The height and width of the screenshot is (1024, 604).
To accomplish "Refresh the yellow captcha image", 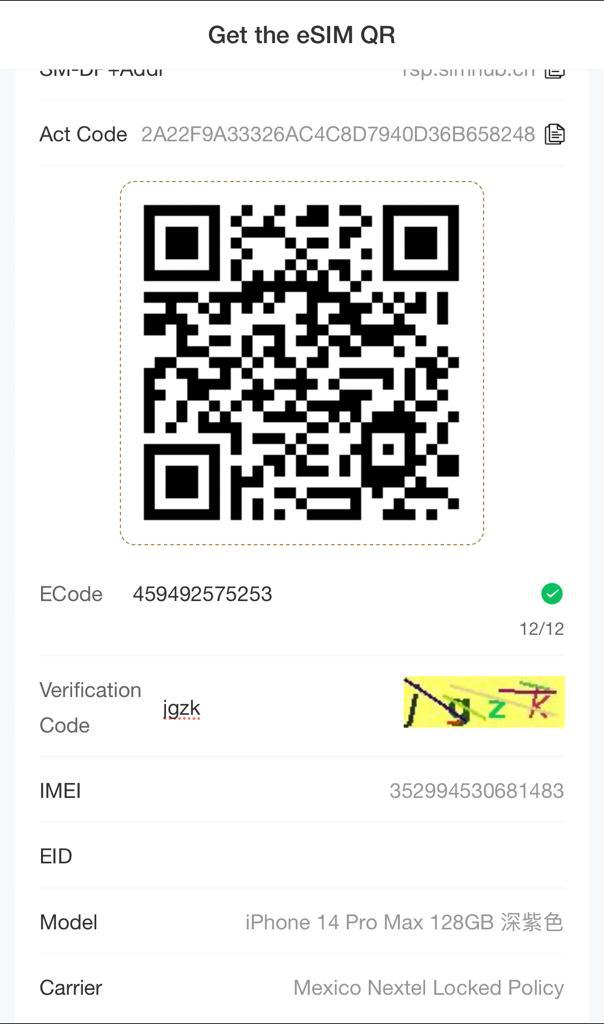I will (484, 702).
